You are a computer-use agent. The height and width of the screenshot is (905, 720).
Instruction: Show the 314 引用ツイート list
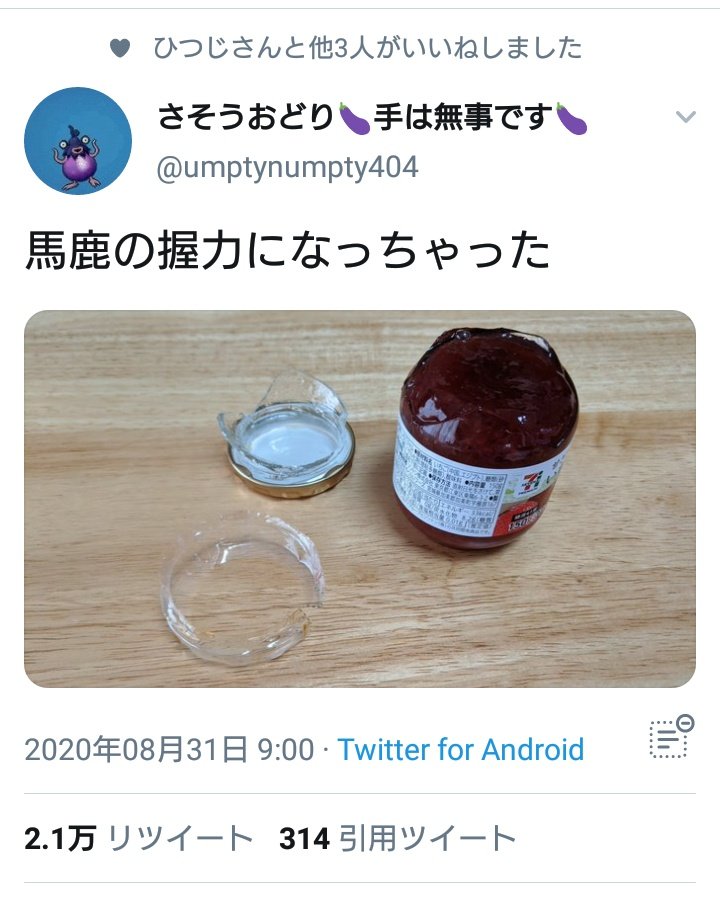[397, 838]
